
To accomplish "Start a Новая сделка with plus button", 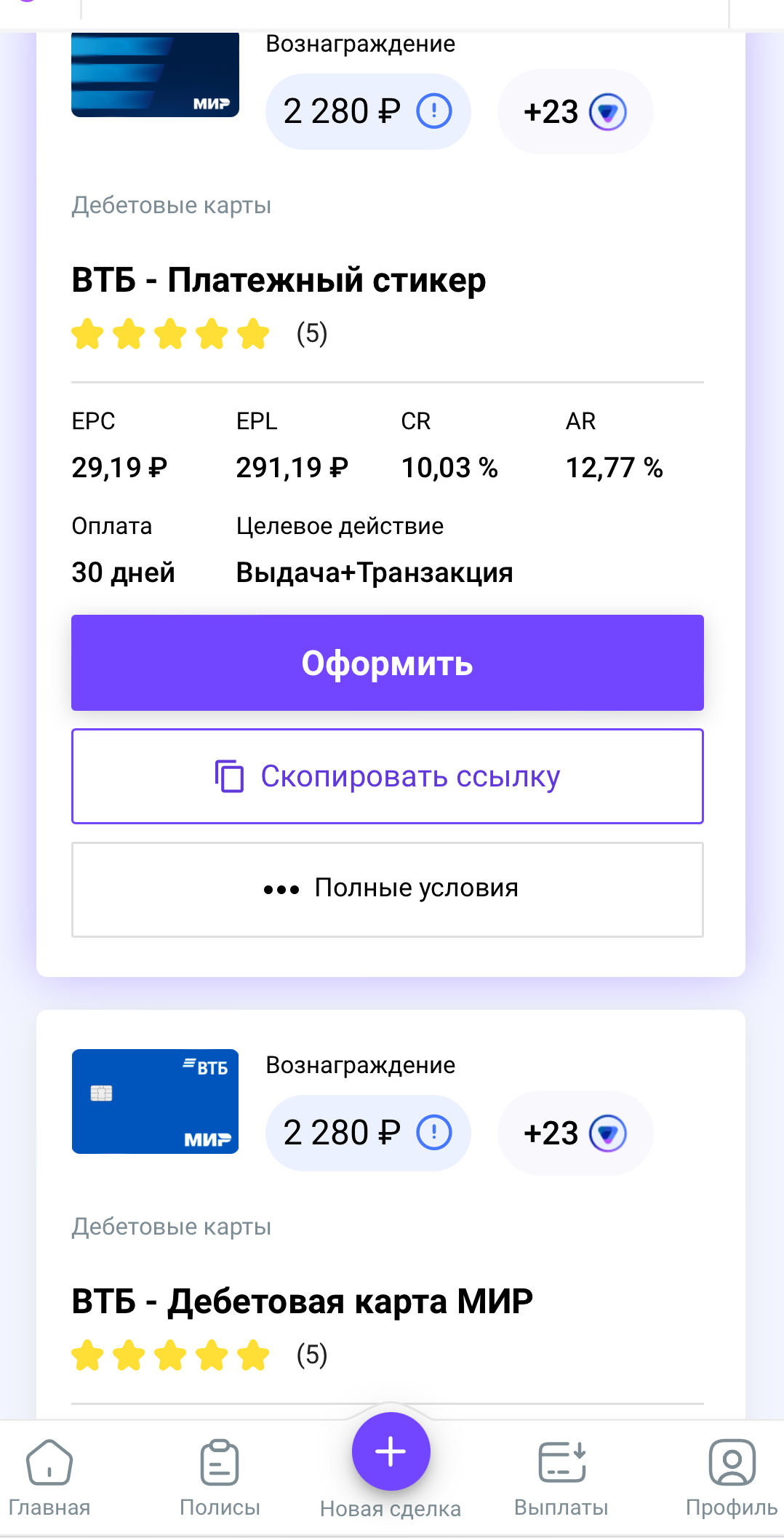I will 391,1451.
